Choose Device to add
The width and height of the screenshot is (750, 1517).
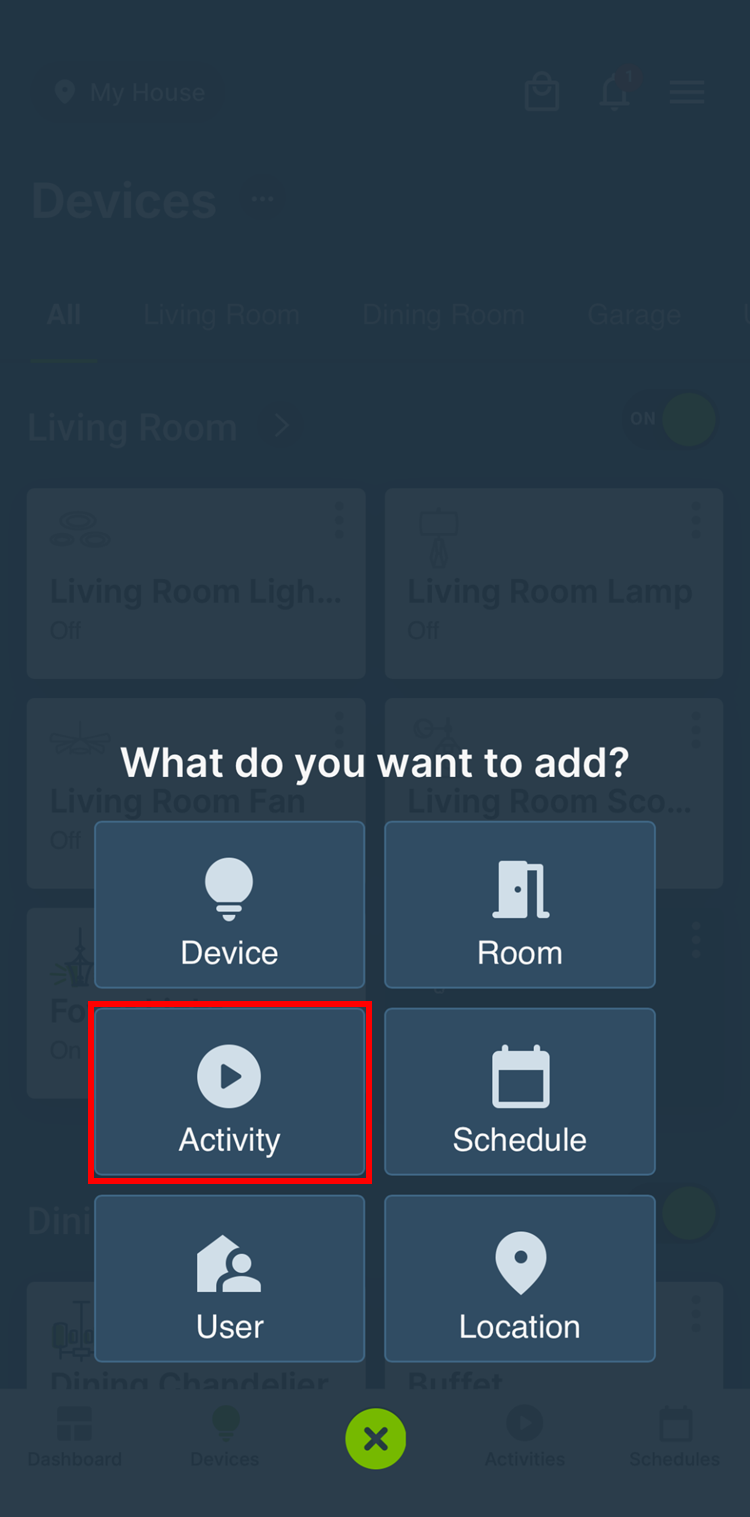(230, 905)
